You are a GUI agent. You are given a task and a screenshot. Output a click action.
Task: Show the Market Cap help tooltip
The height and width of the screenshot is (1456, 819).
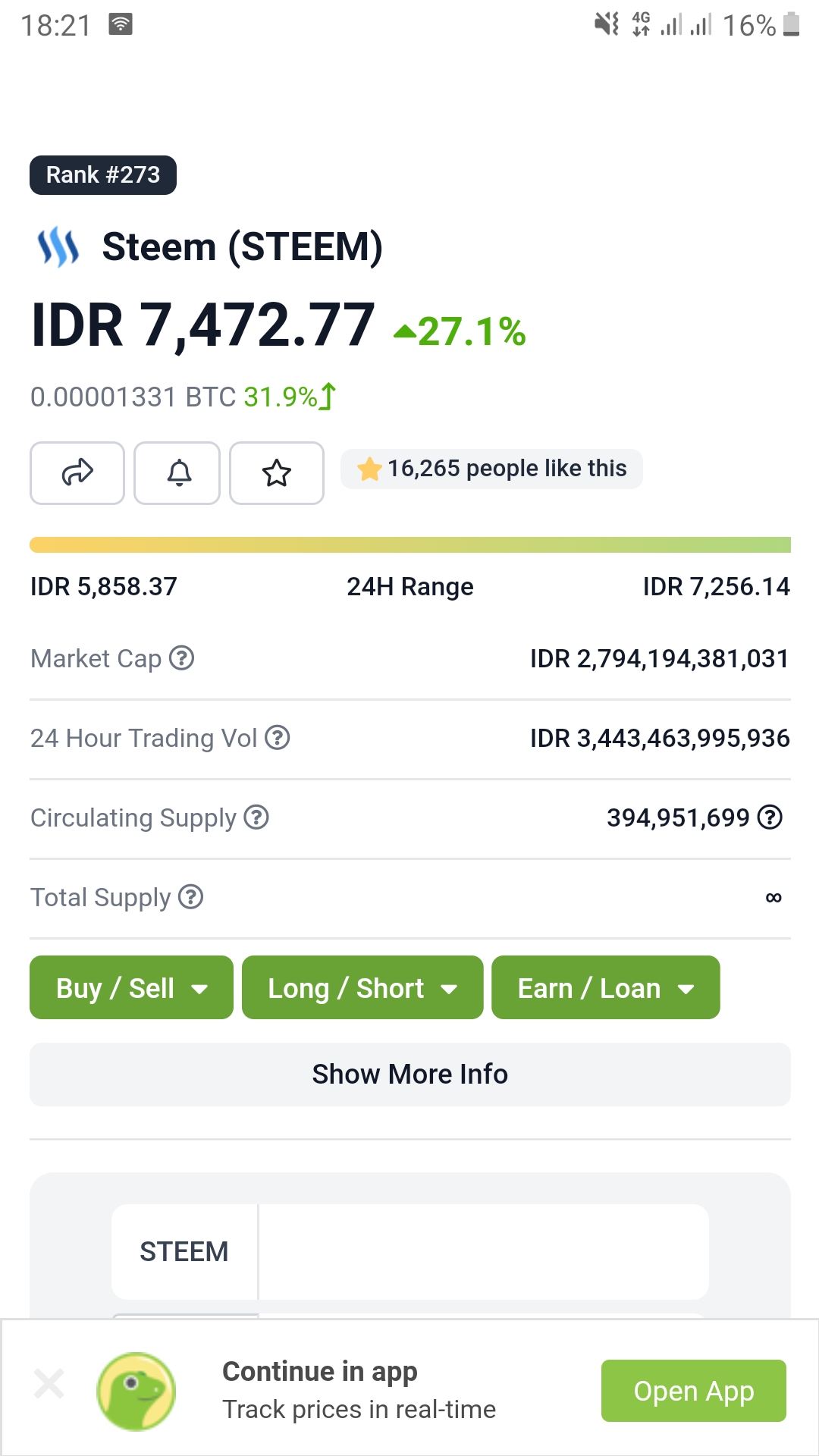tap(182, 658)
